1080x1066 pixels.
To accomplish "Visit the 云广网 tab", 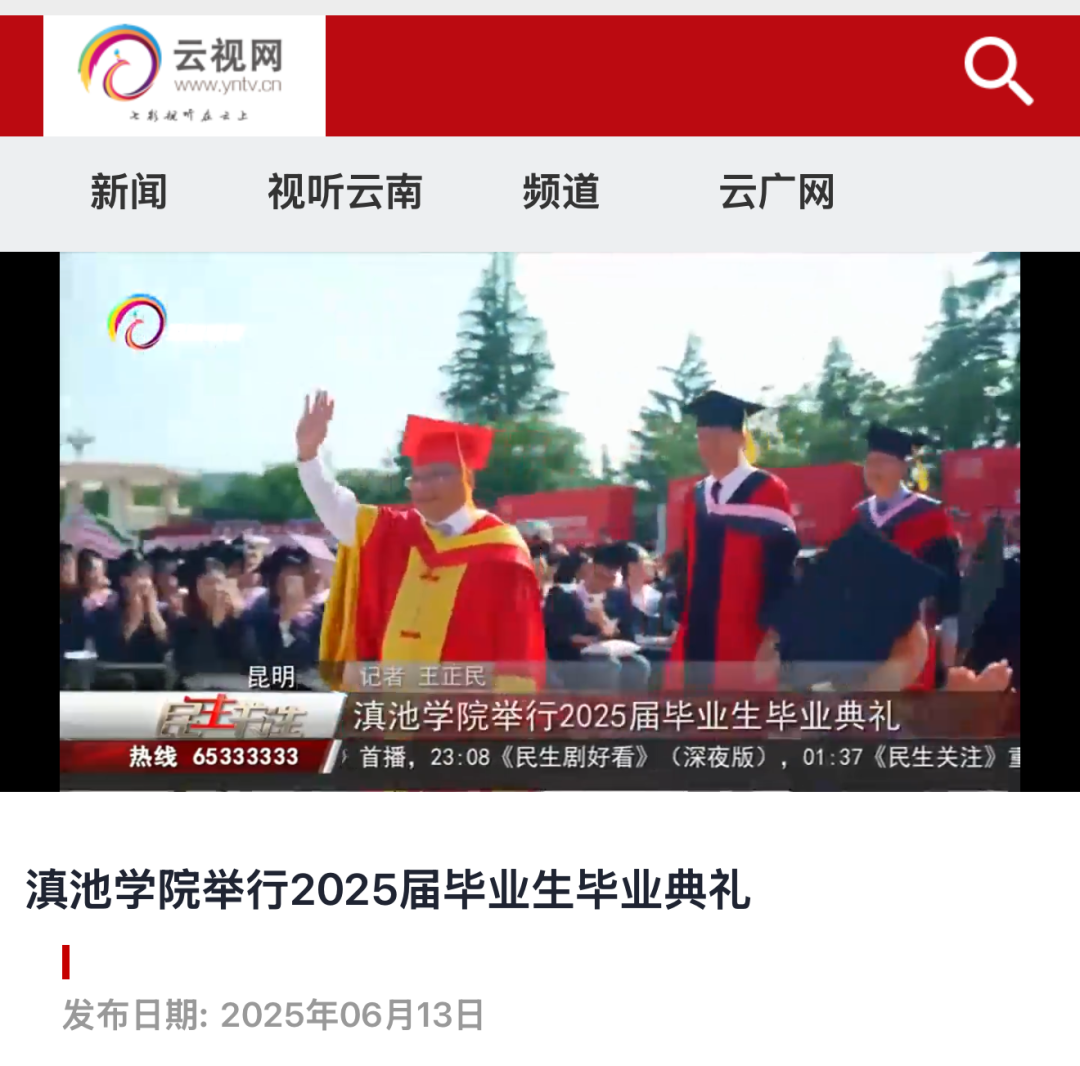I will point(776,192).
